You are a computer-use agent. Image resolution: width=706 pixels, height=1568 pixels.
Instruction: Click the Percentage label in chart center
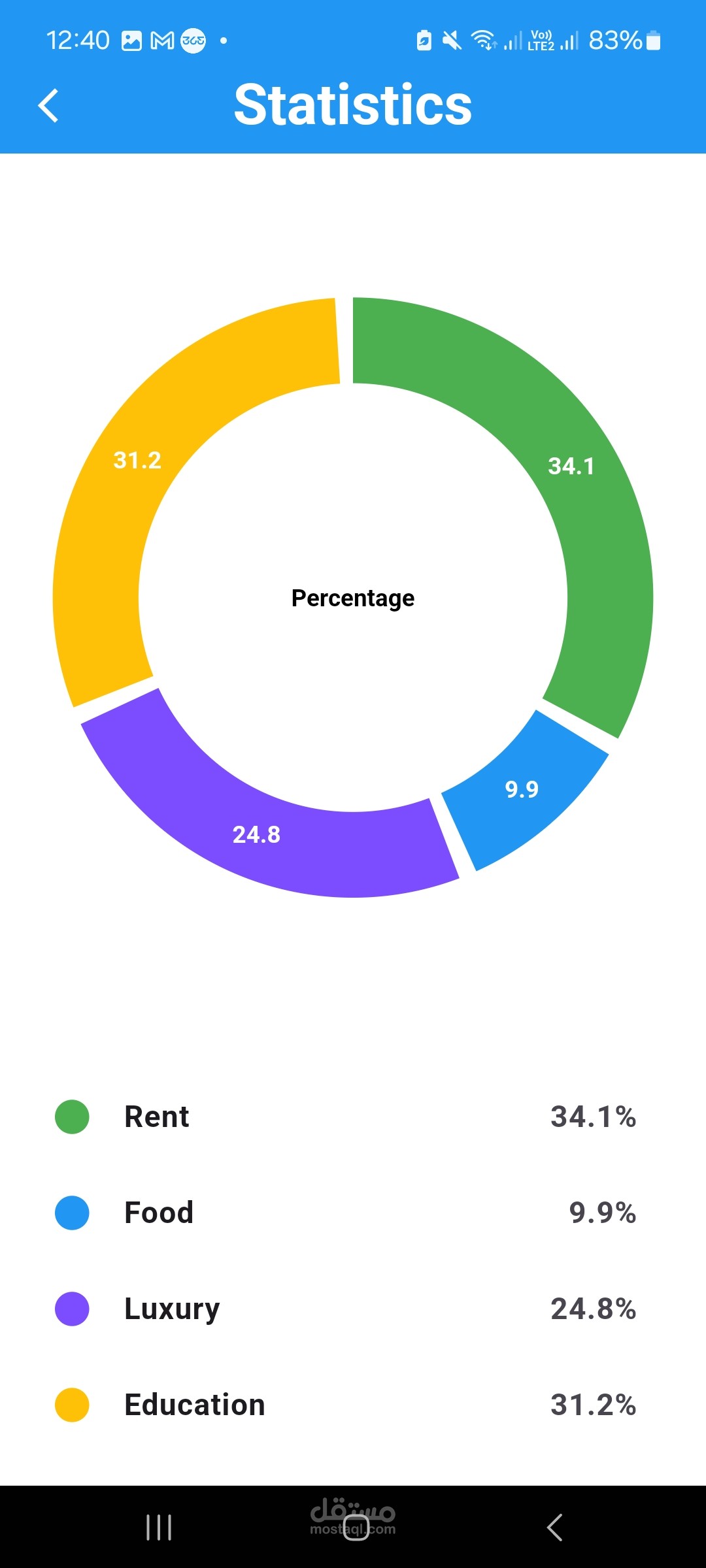coord(352,597)
